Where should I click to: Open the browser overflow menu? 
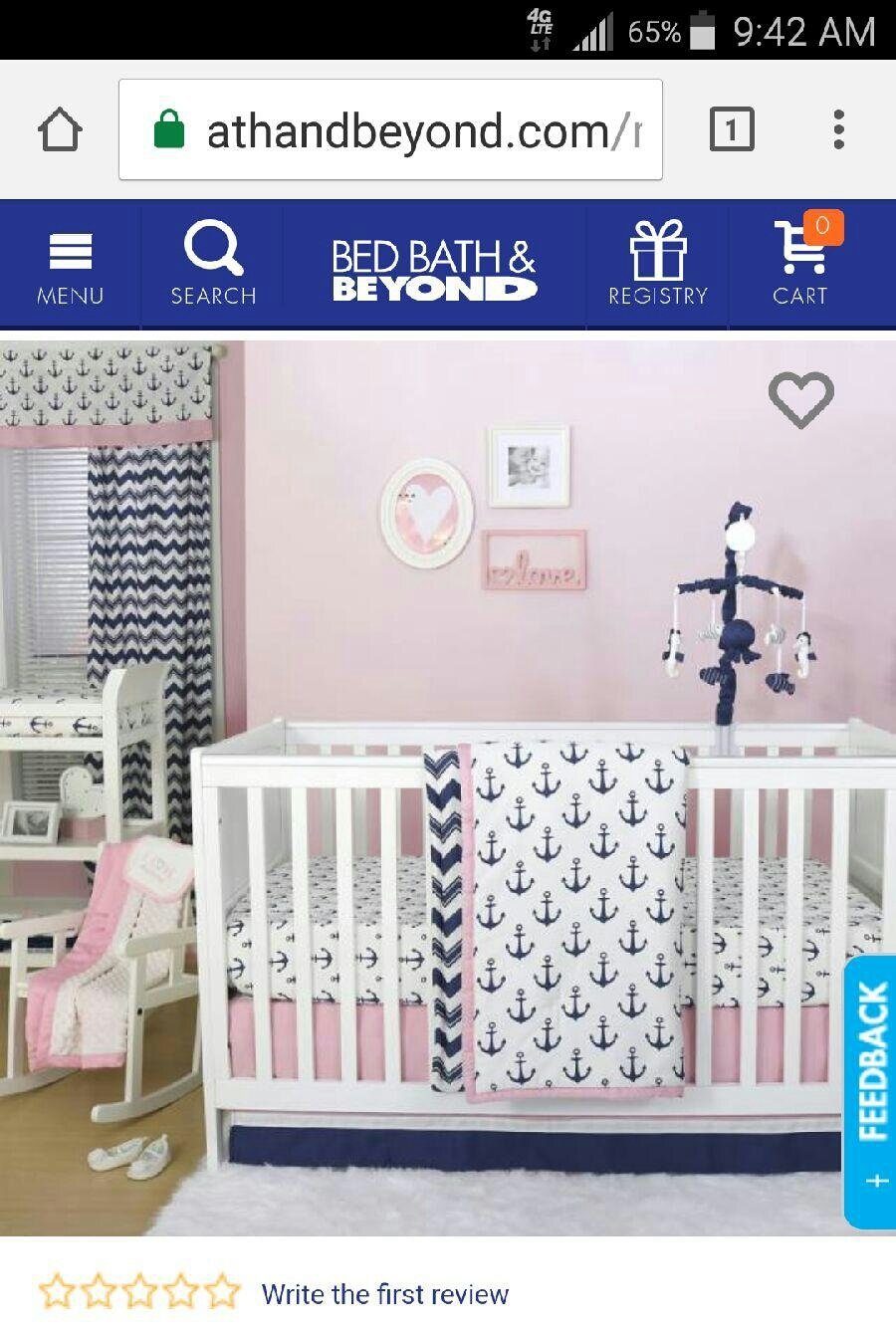coord(838,130)
